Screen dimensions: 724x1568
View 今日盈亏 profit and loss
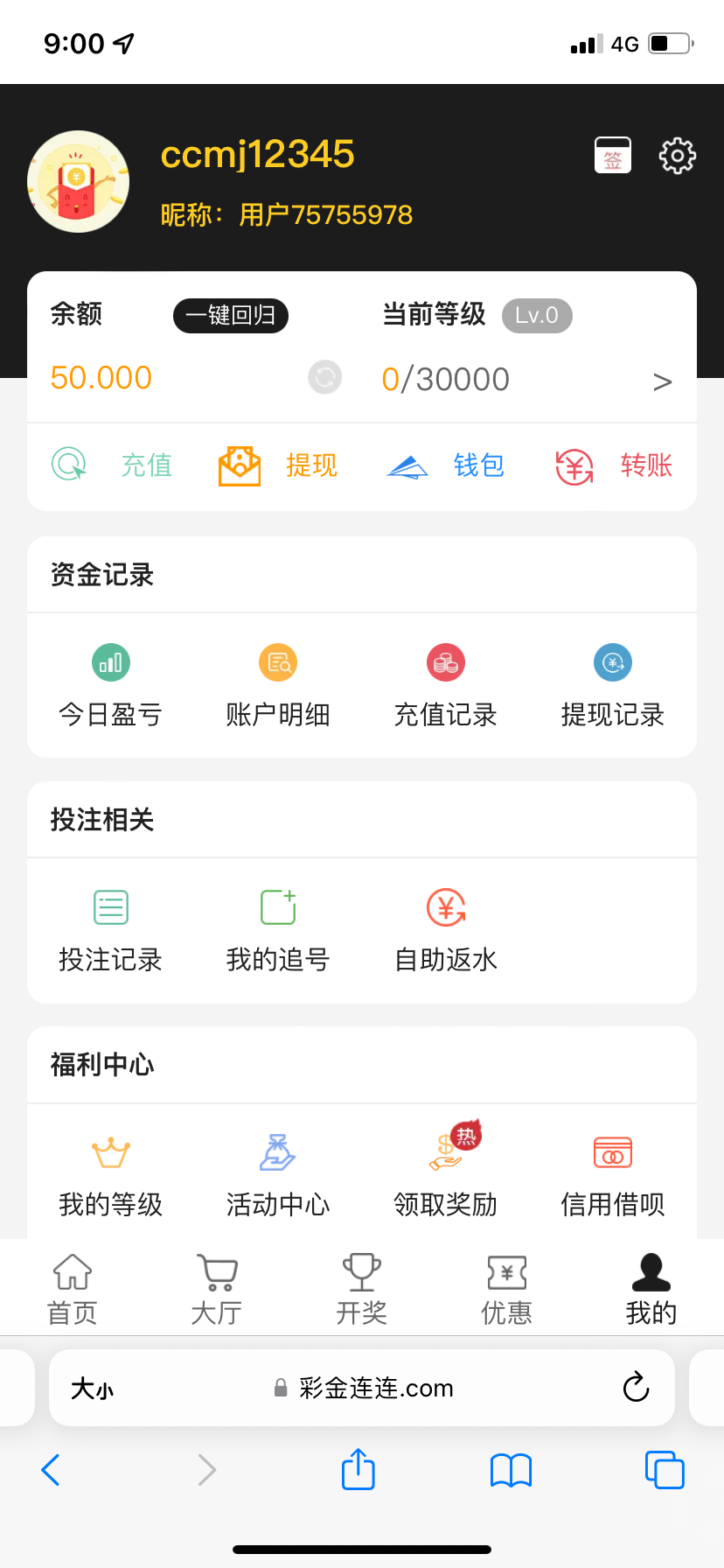coord(111,687)
